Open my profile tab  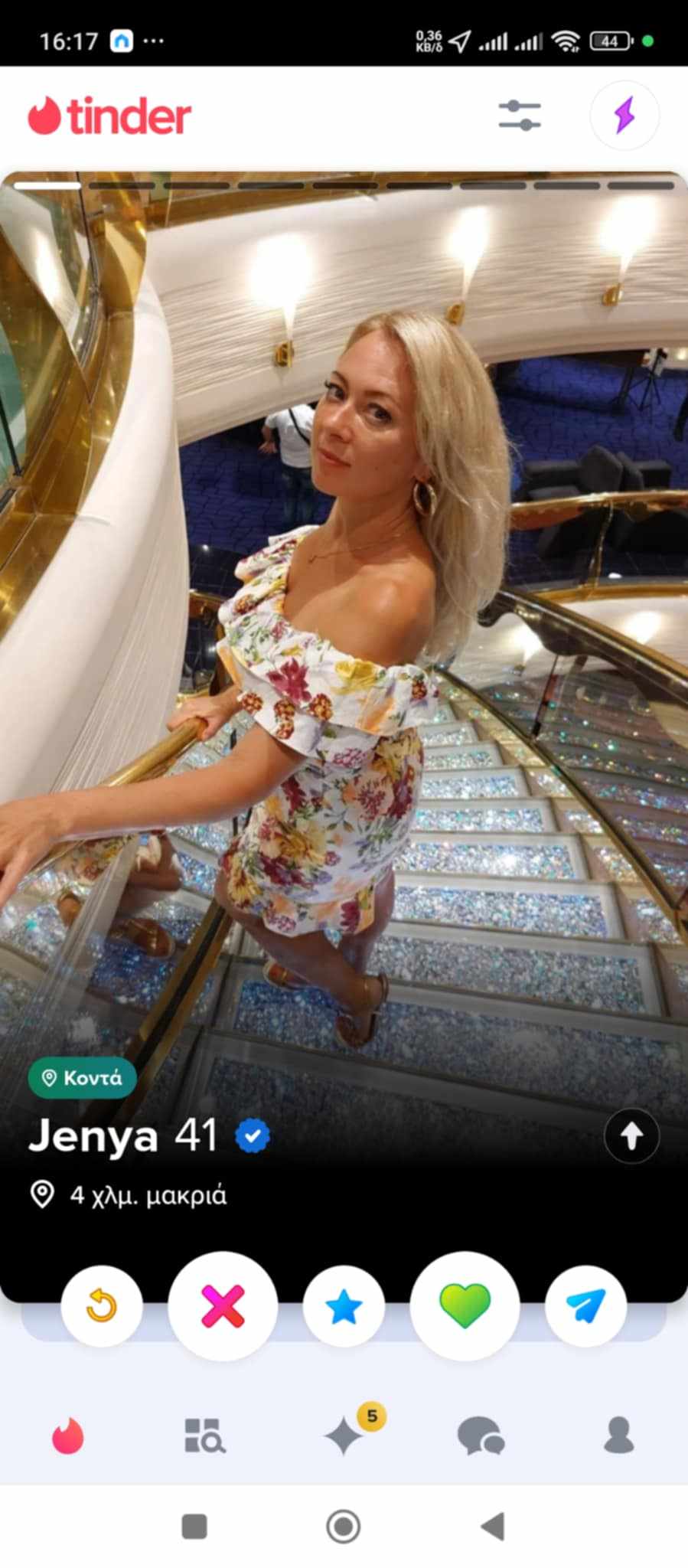point(618,1436)
